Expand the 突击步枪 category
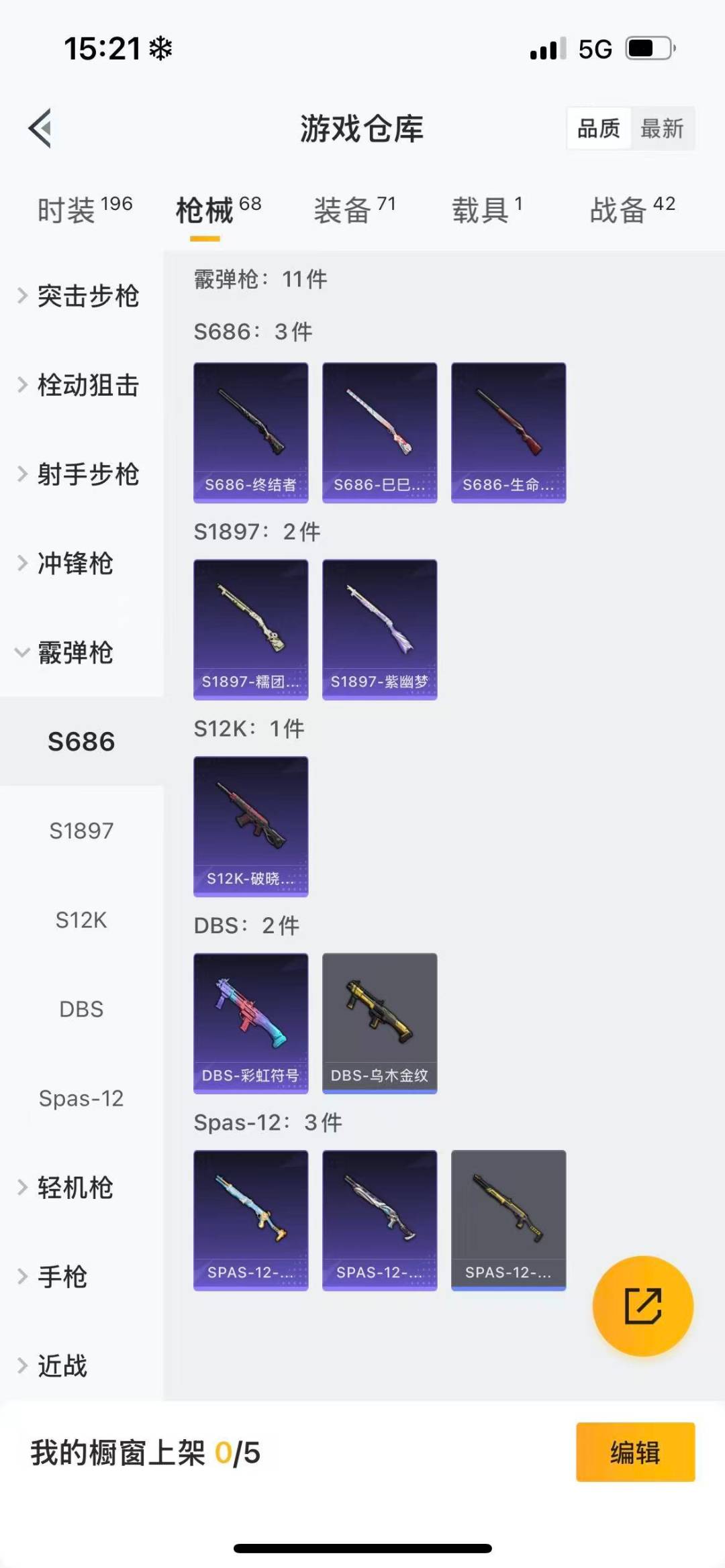725x1568 pixels. point(81,296)
